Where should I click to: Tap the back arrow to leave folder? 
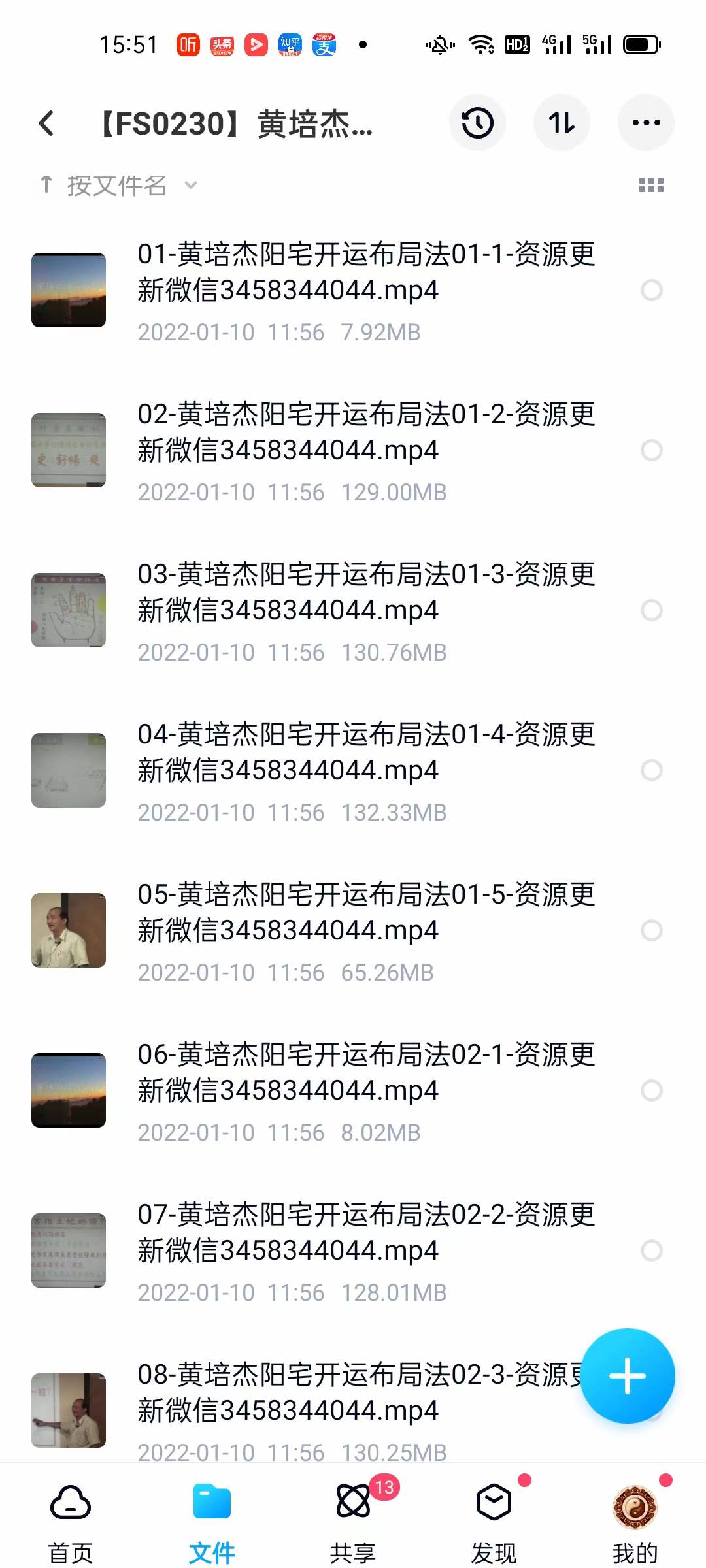click(x=46, y=123)
